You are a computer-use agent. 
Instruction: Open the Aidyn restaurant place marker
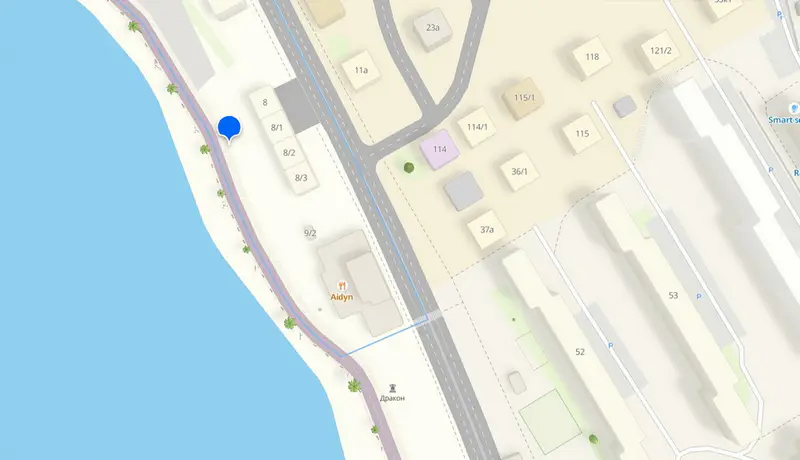[342, 285]
